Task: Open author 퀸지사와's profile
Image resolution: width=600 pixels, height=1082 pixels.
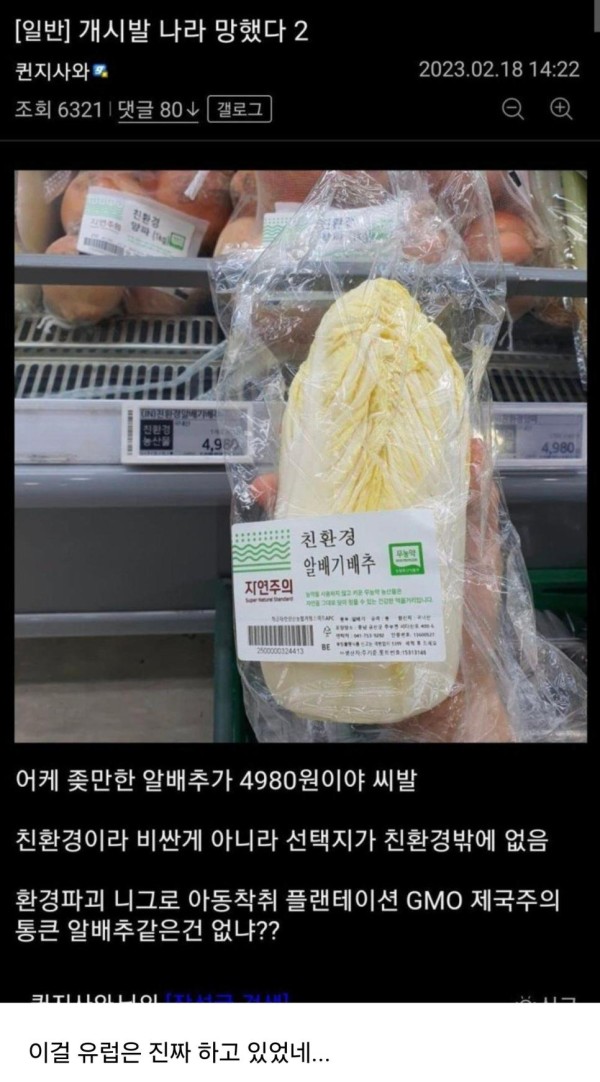Action: [x=54, y=70]
